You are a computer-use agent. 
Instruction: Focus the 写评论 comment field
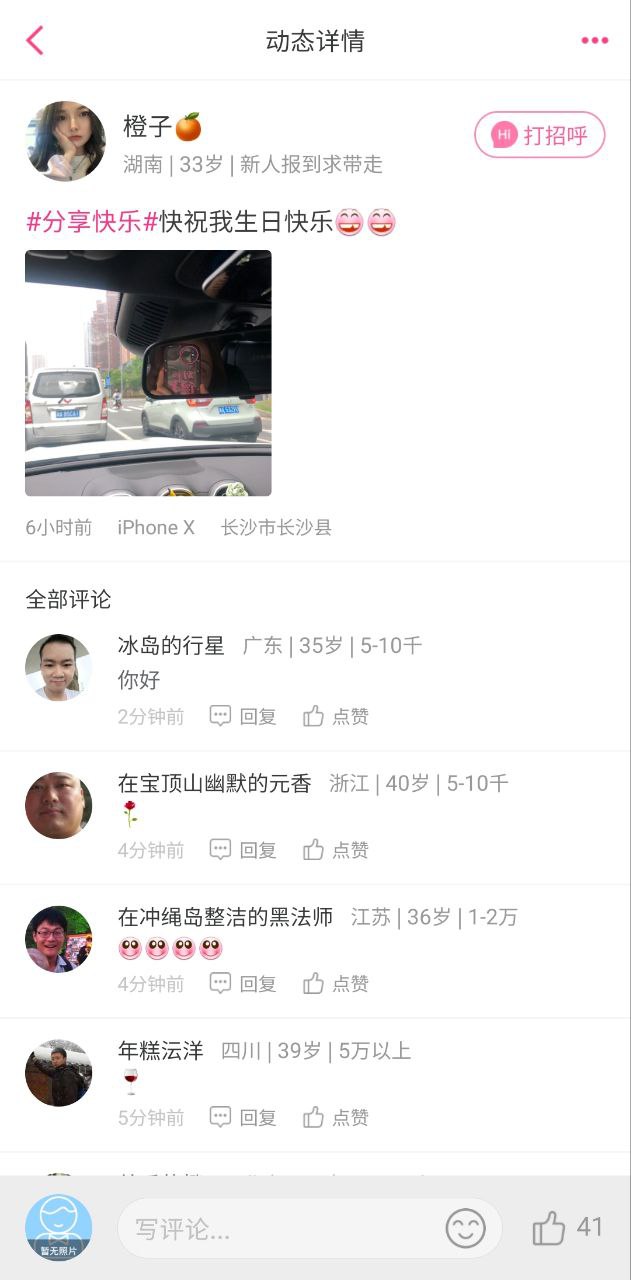pos(280,1228)
